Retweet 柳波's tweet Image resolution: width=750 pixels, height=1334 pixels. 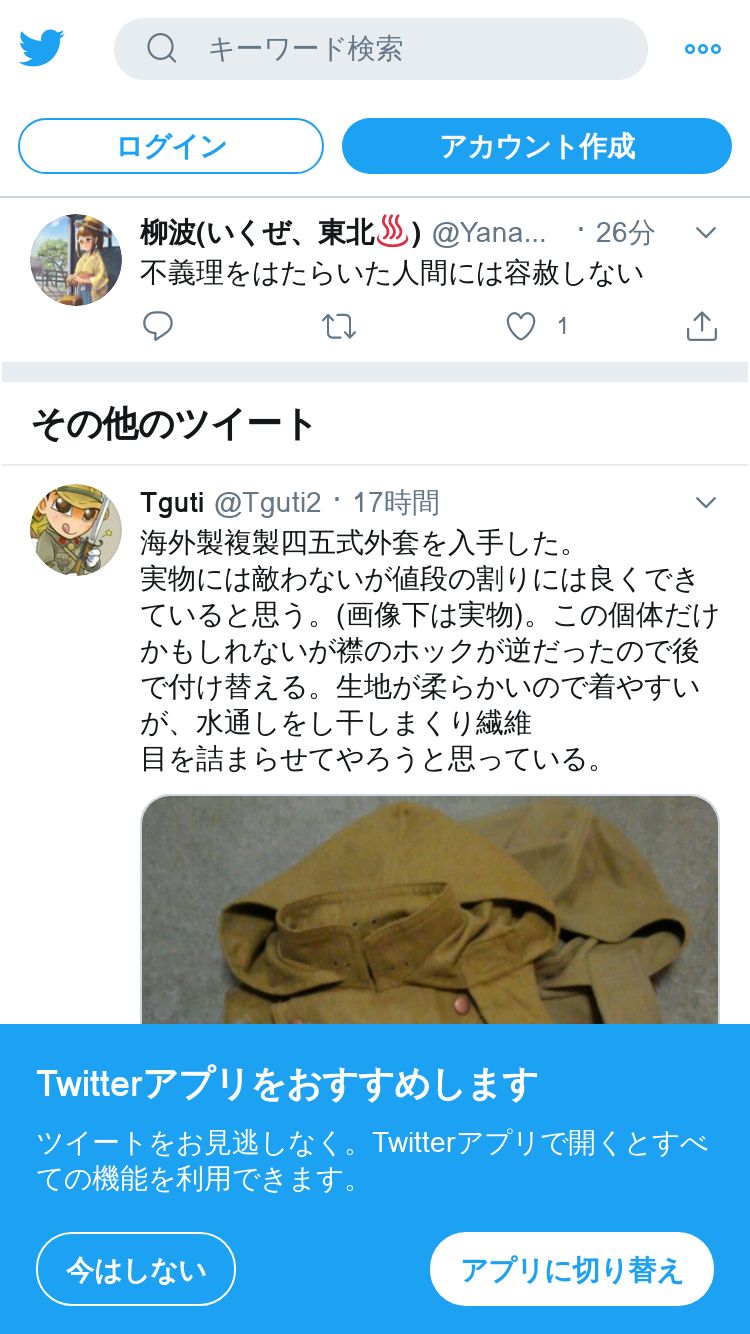click(339, 326)
